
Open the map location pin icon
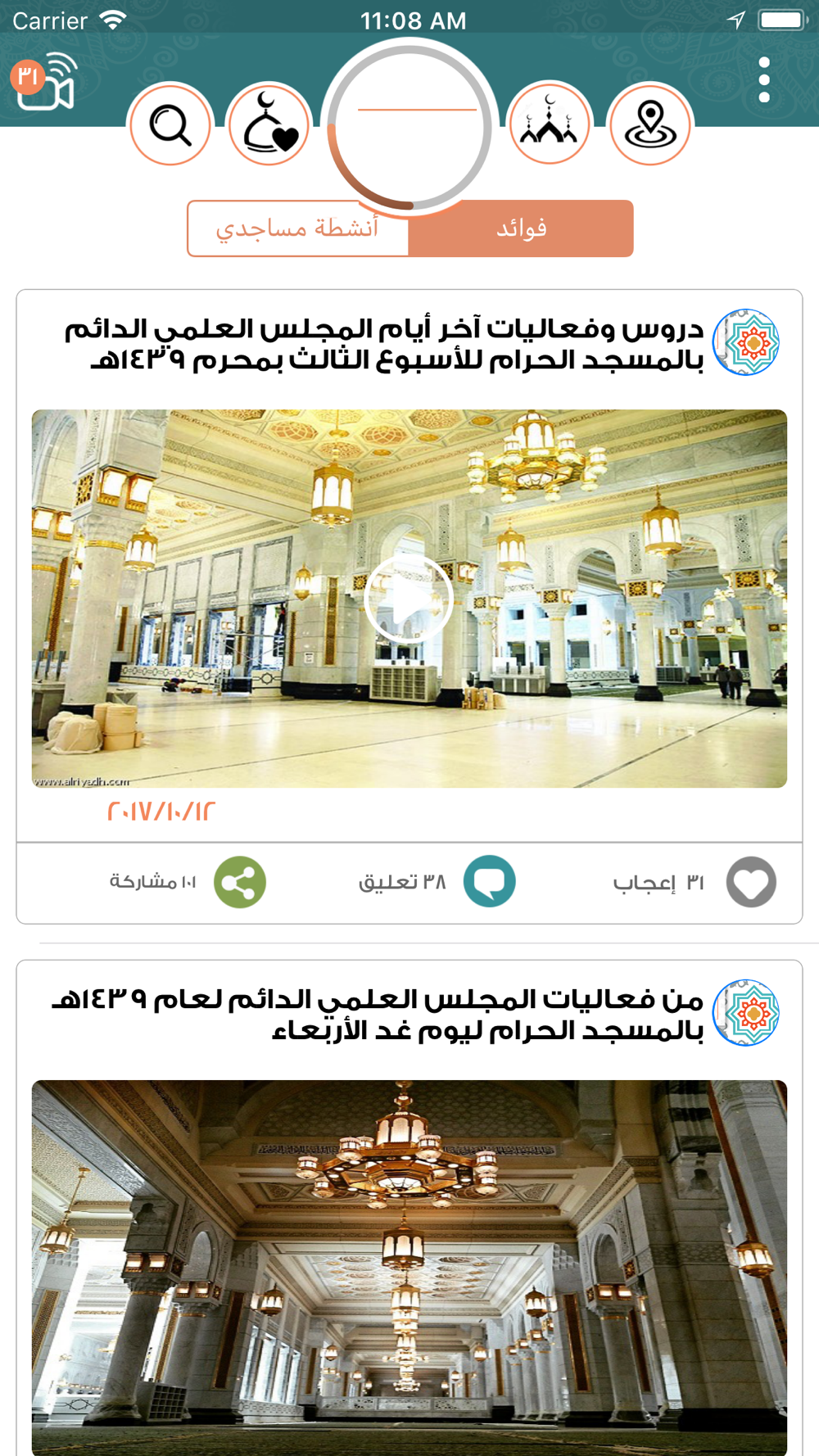[650, 125]
